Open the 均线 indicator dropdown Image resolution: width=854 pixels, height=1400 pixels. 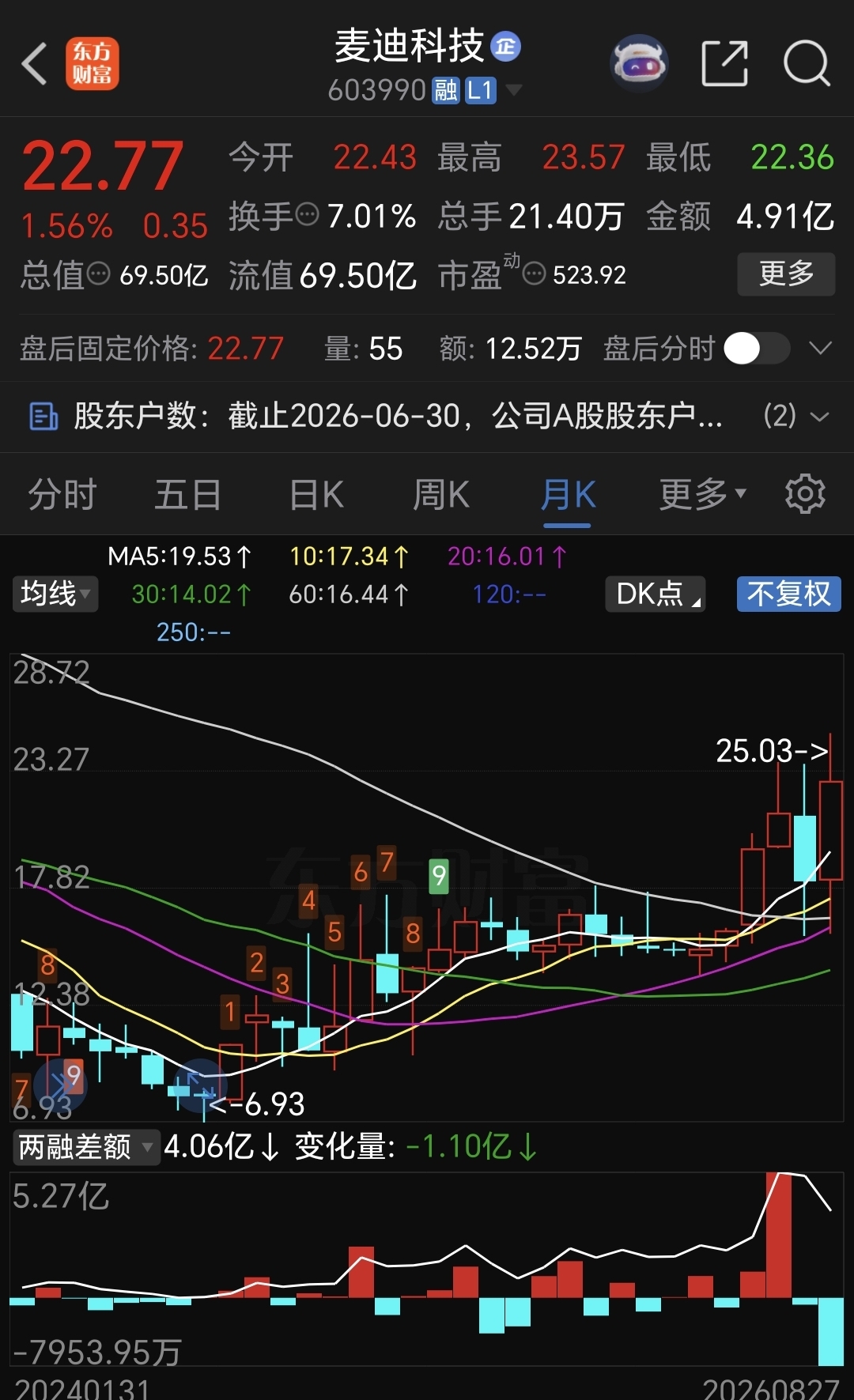click(x=55, y=594)
